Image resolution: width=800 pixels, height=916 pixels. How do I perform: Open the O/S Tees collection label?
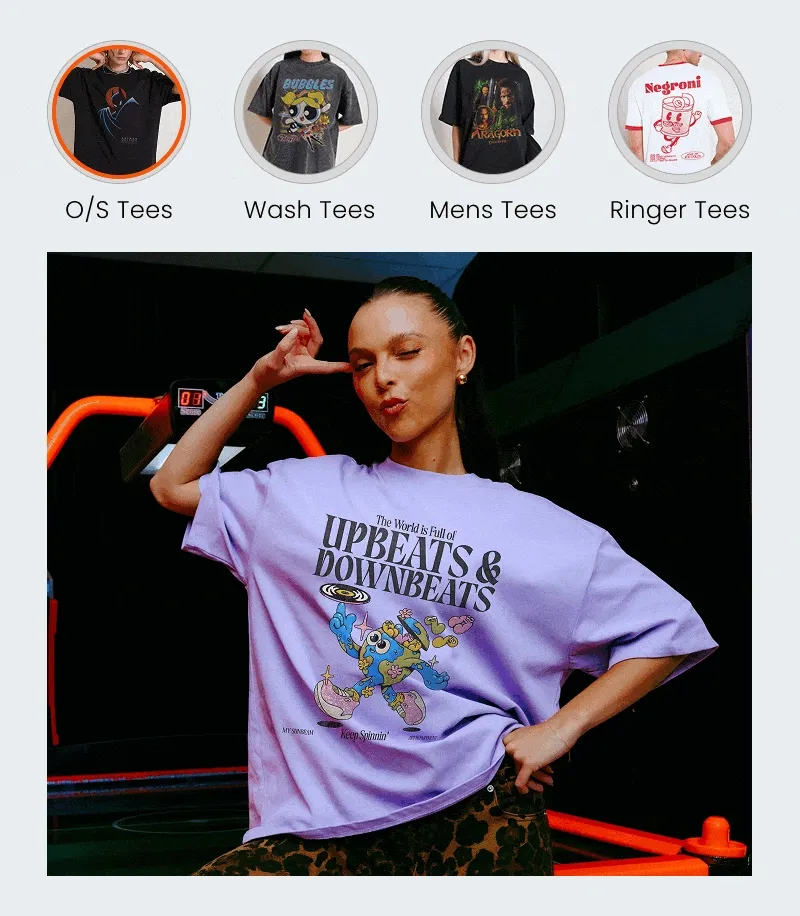pos(120,210)
